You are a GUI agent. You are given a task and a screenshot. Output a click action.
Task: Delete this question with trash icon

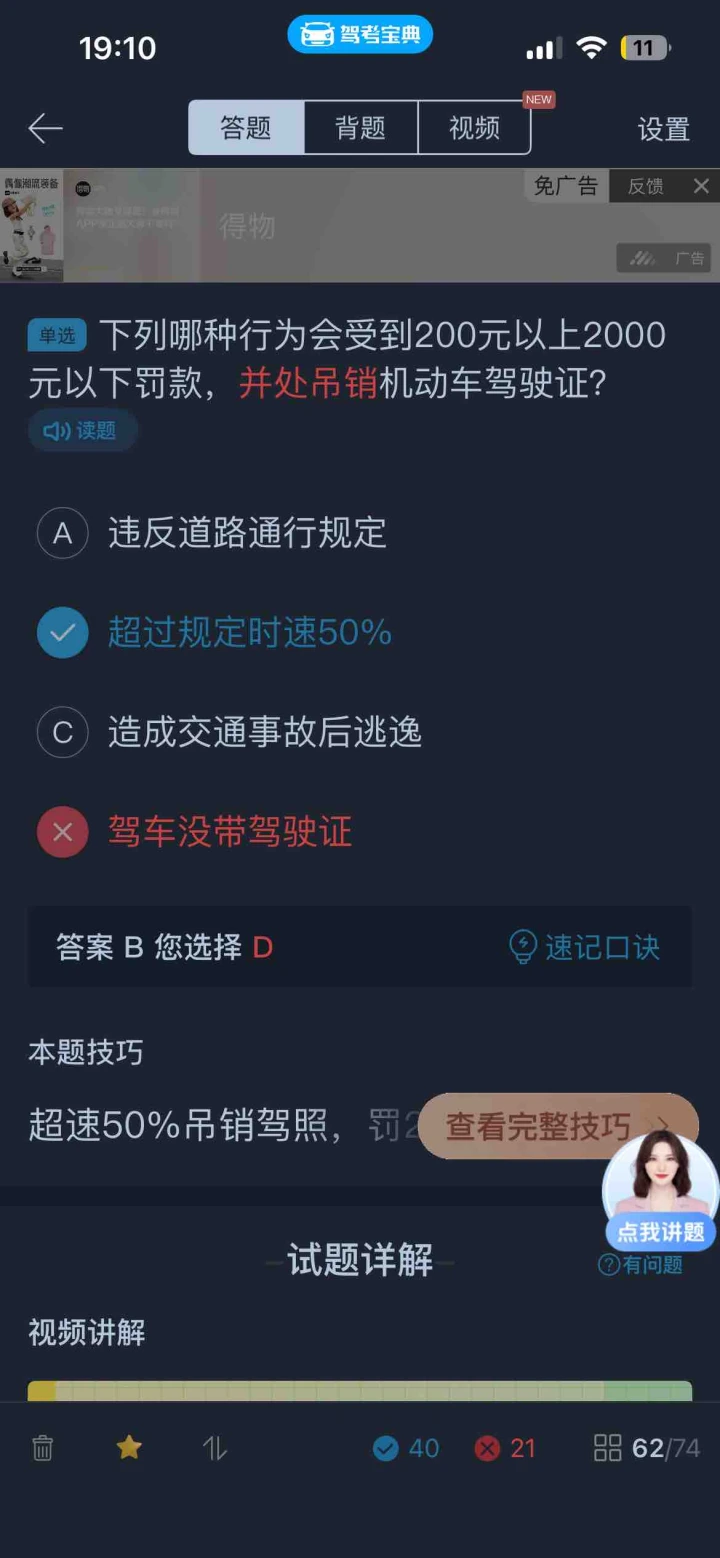pos(43,1448)
